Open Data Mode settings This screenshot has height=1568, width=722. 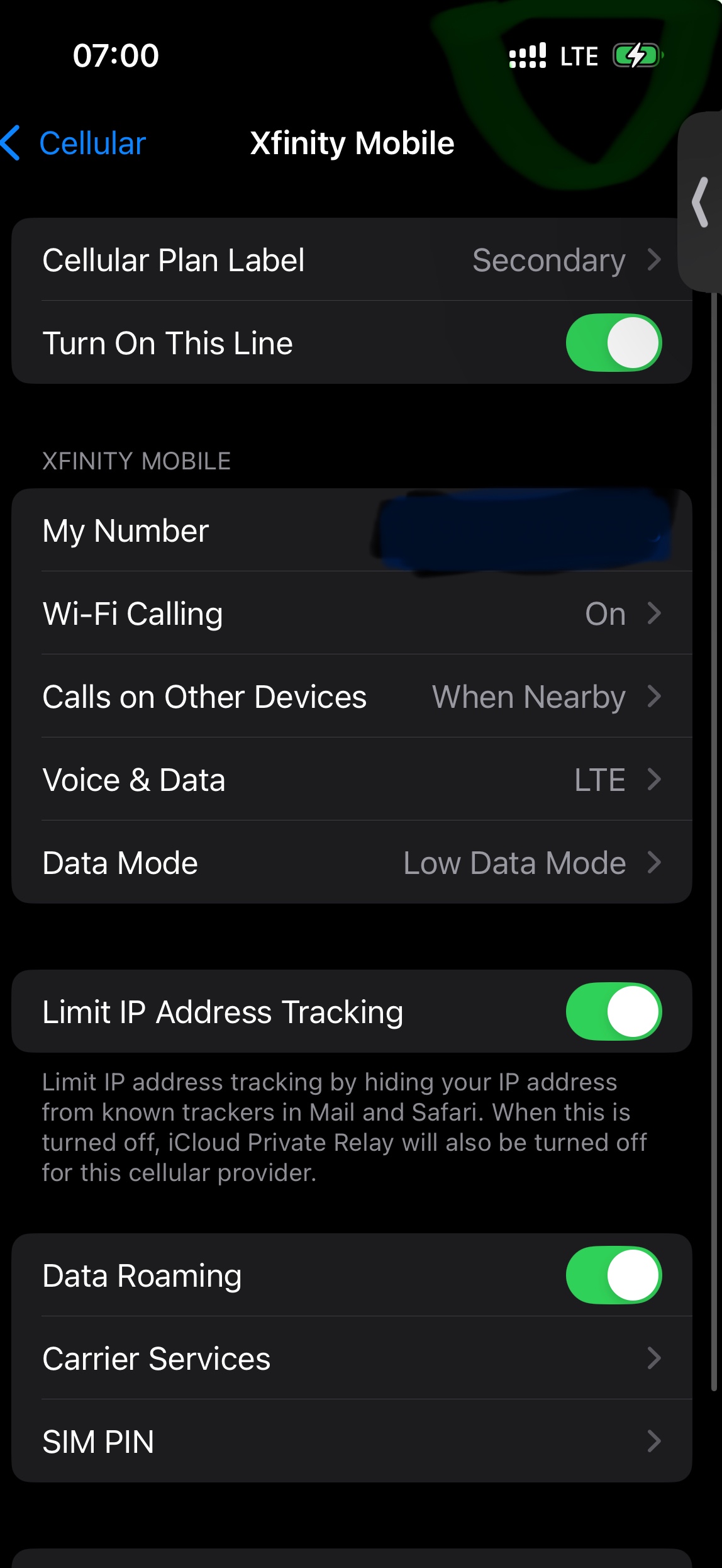[x=351, y=863]
